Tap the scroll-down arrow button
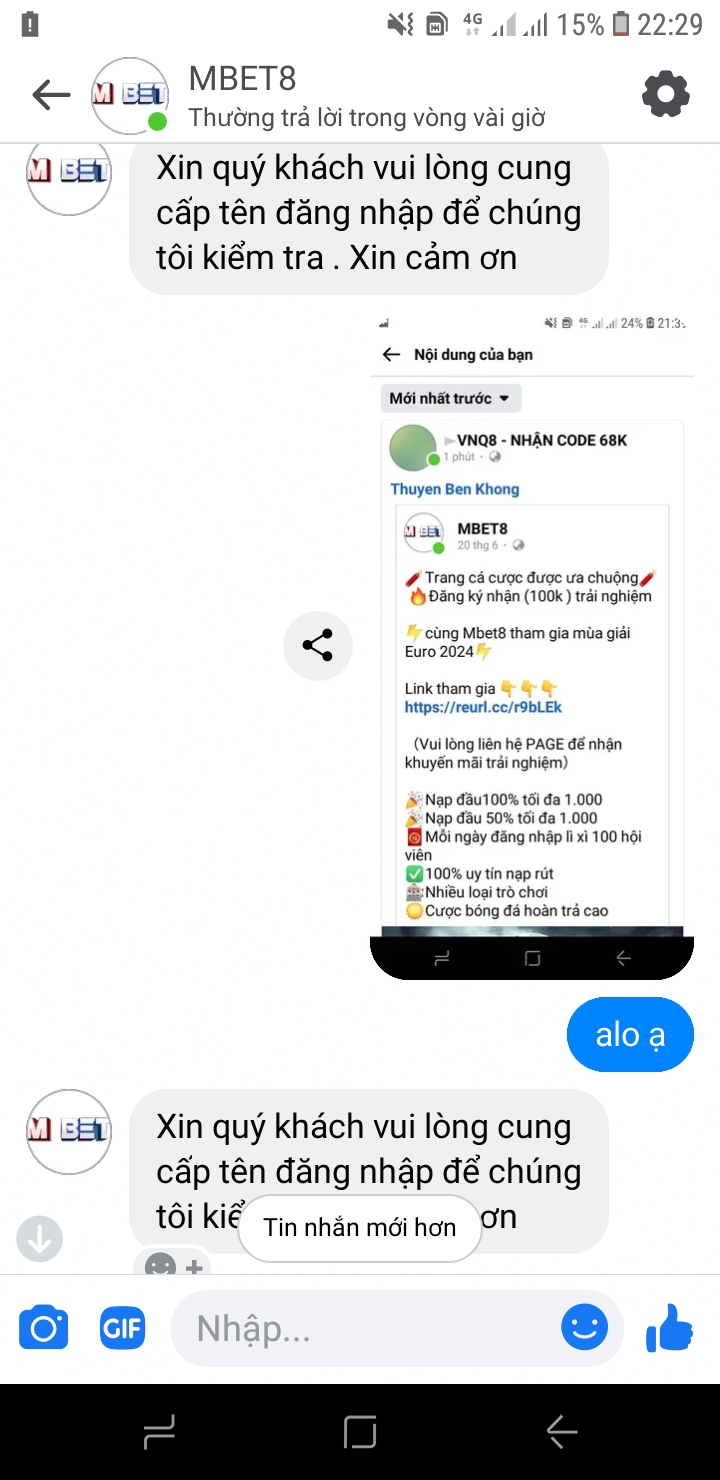The height and width of the screenshot is (1480, 720). pyautogui.click(x=40, y=1239)
